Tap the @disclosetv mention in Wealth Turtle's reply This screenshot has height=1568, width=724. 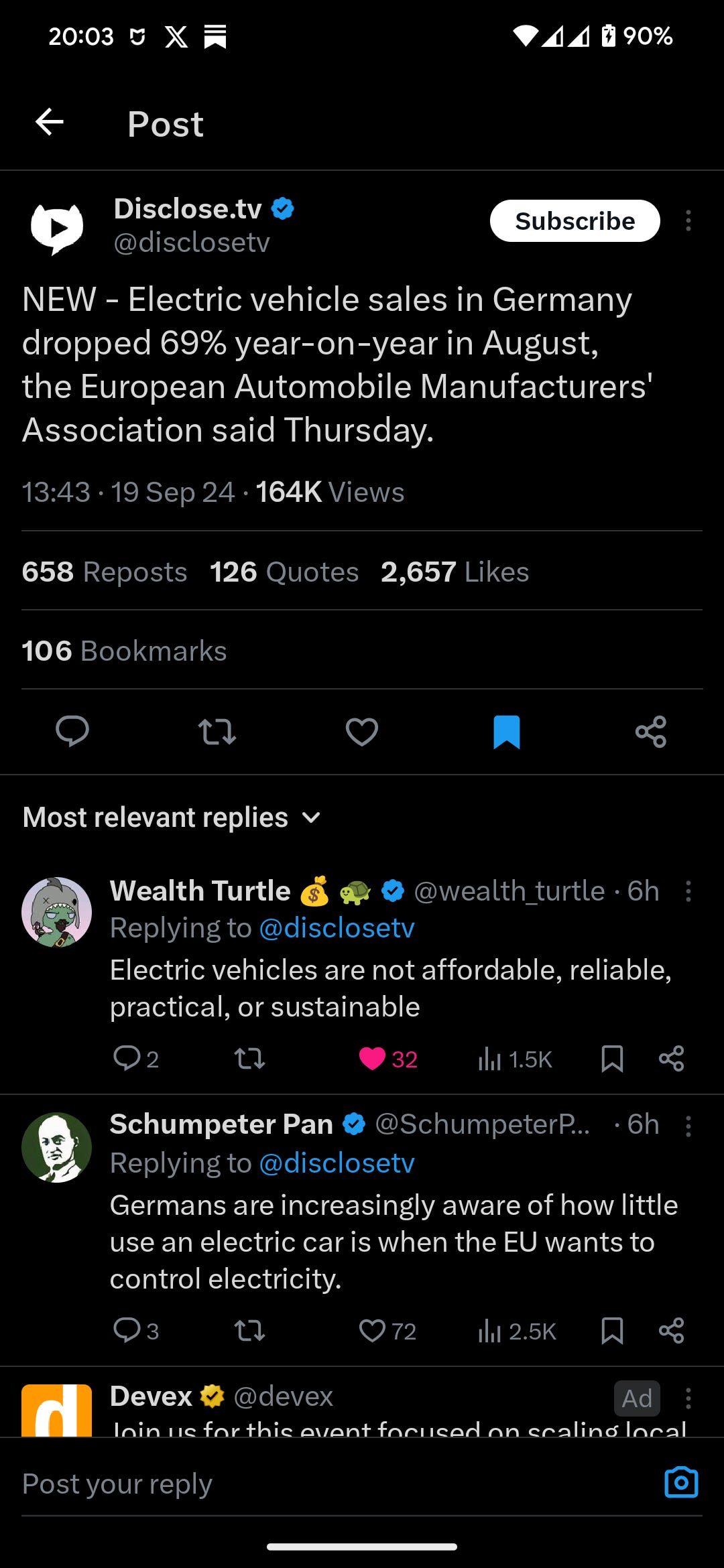[337, 928]
